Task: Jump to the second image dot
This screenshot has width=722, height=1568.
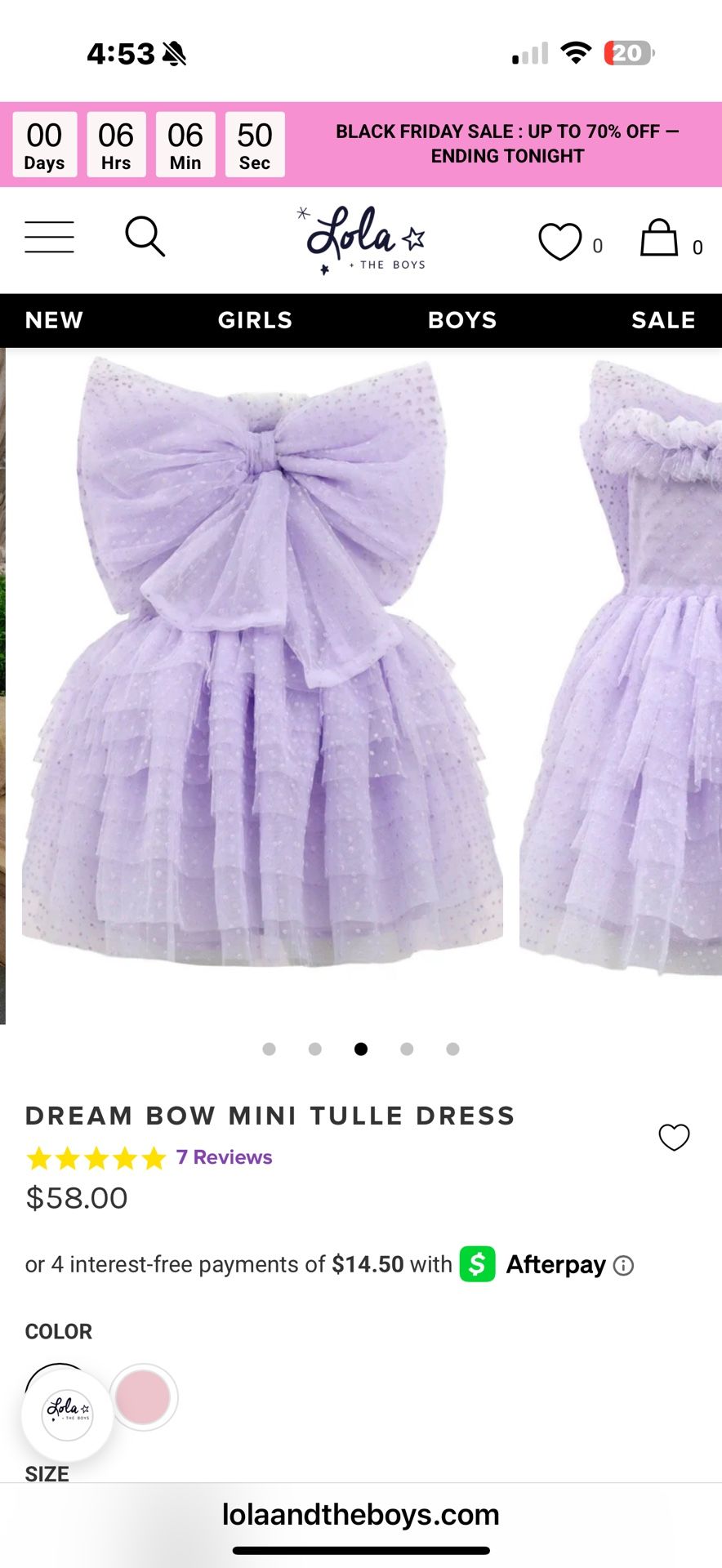Action: tap(315, 1049)
